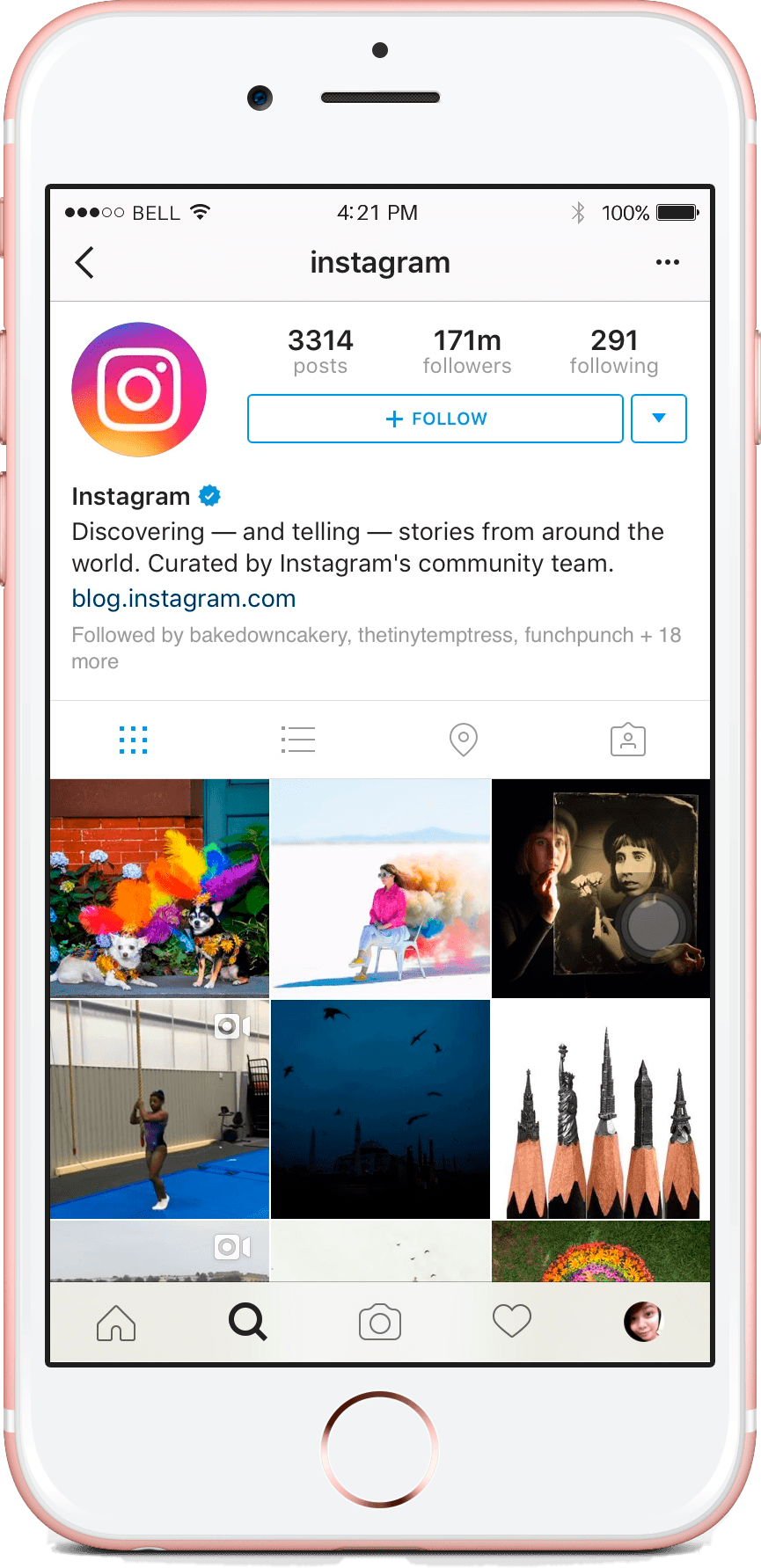The height and width of the screenshot is (1568, 761).
Task: Open the gymnast rope-climbing video
Action: pyautogui.click(x=159, y=1109)
